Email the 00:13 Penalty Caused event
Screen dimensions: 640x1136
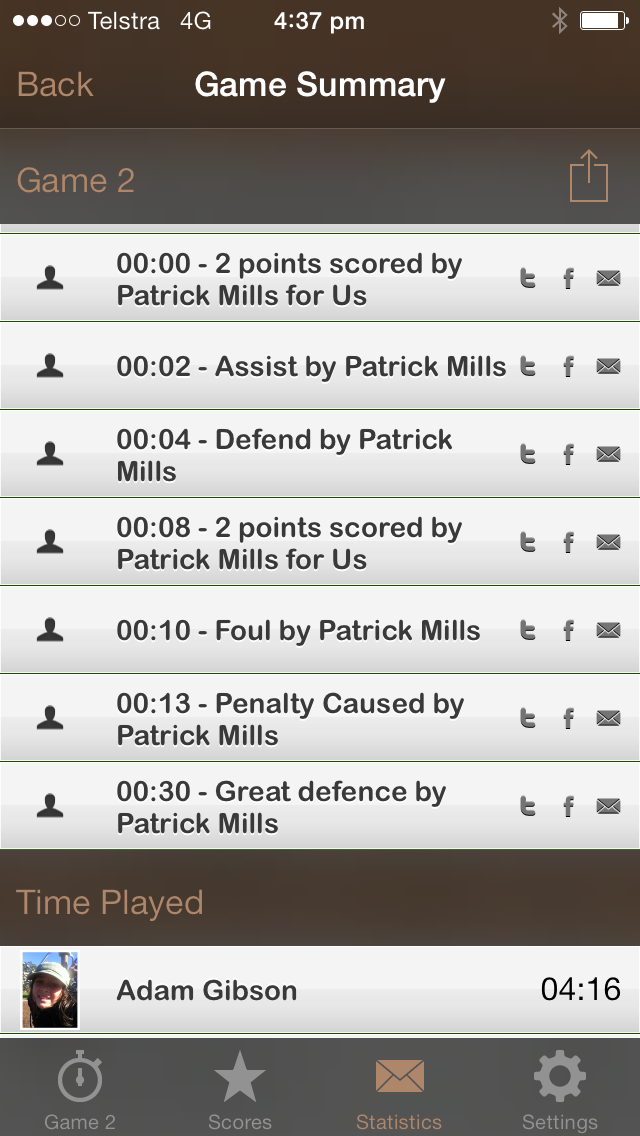pos(608,718)
